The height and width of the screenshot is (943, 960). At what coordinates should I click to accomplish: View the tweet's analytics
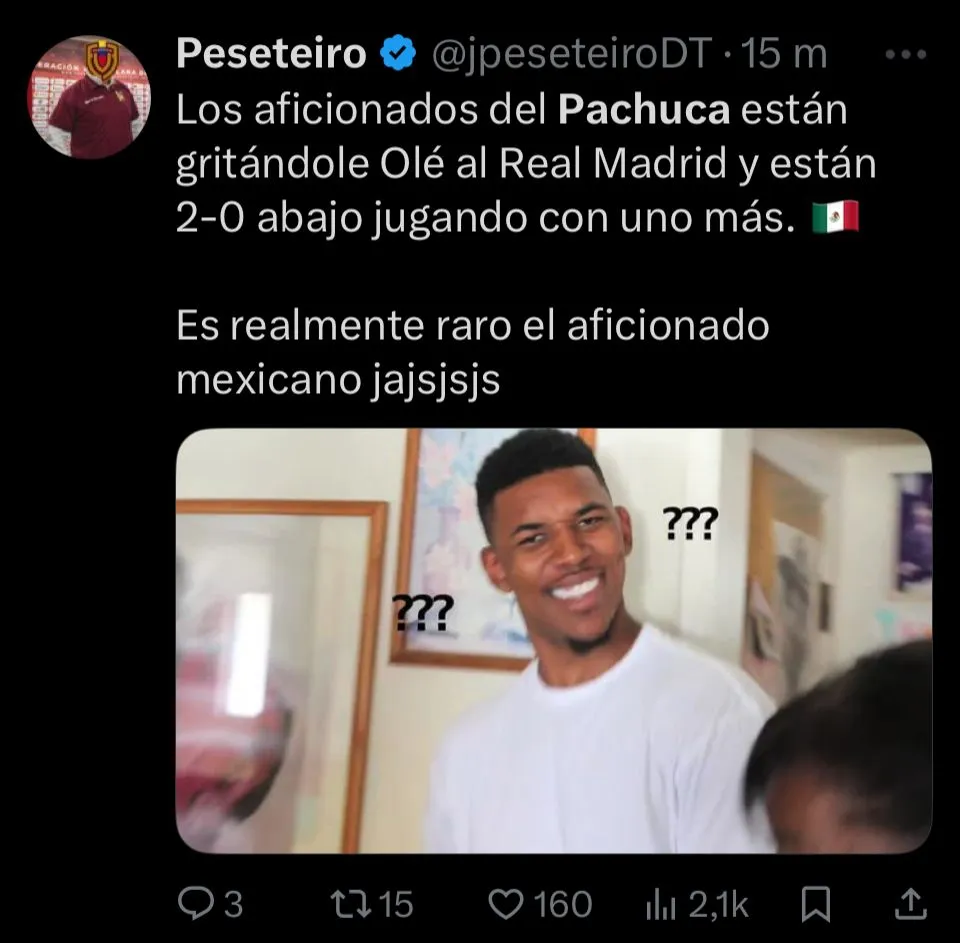point(661,904)
